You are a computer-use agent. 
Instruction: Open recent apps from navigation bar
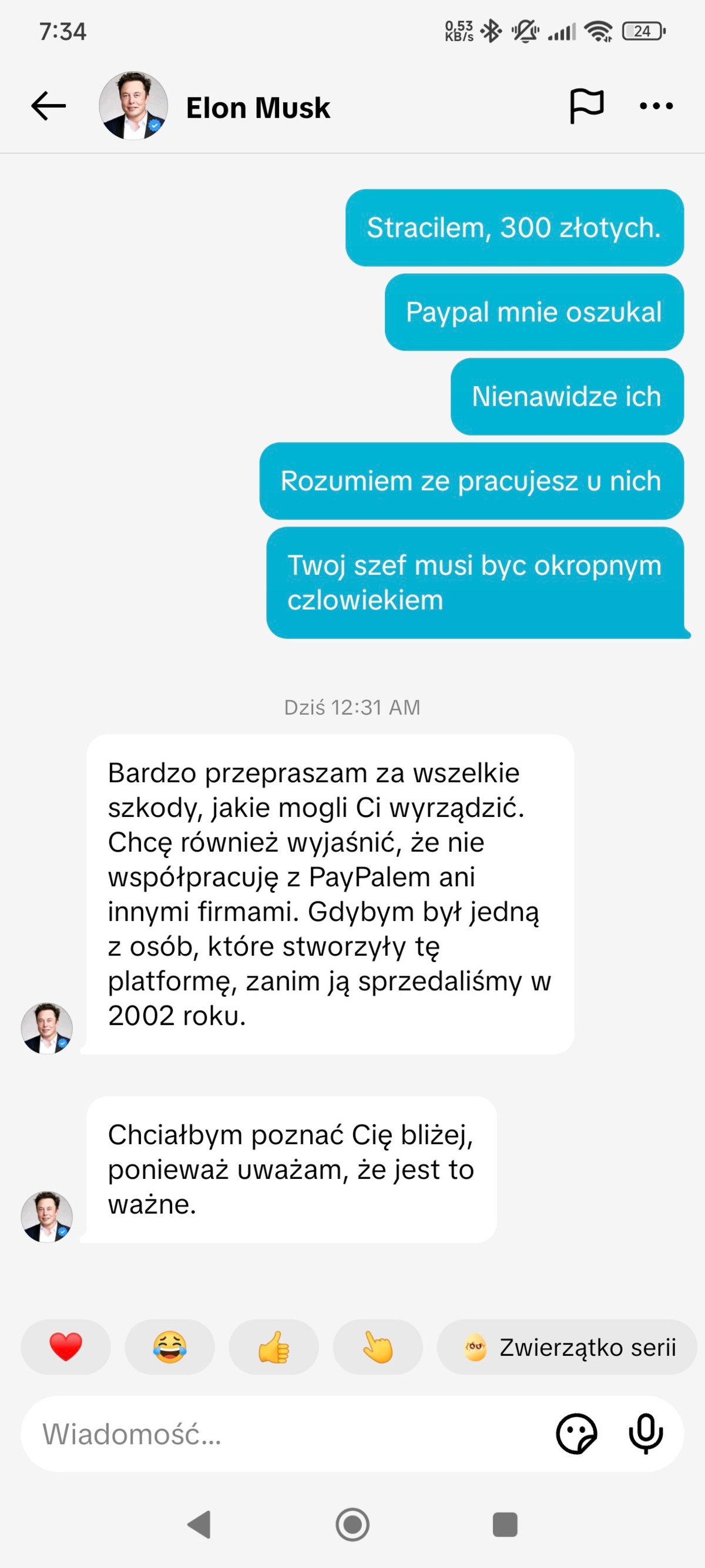pyautogui.click(x=504, y=1524)
